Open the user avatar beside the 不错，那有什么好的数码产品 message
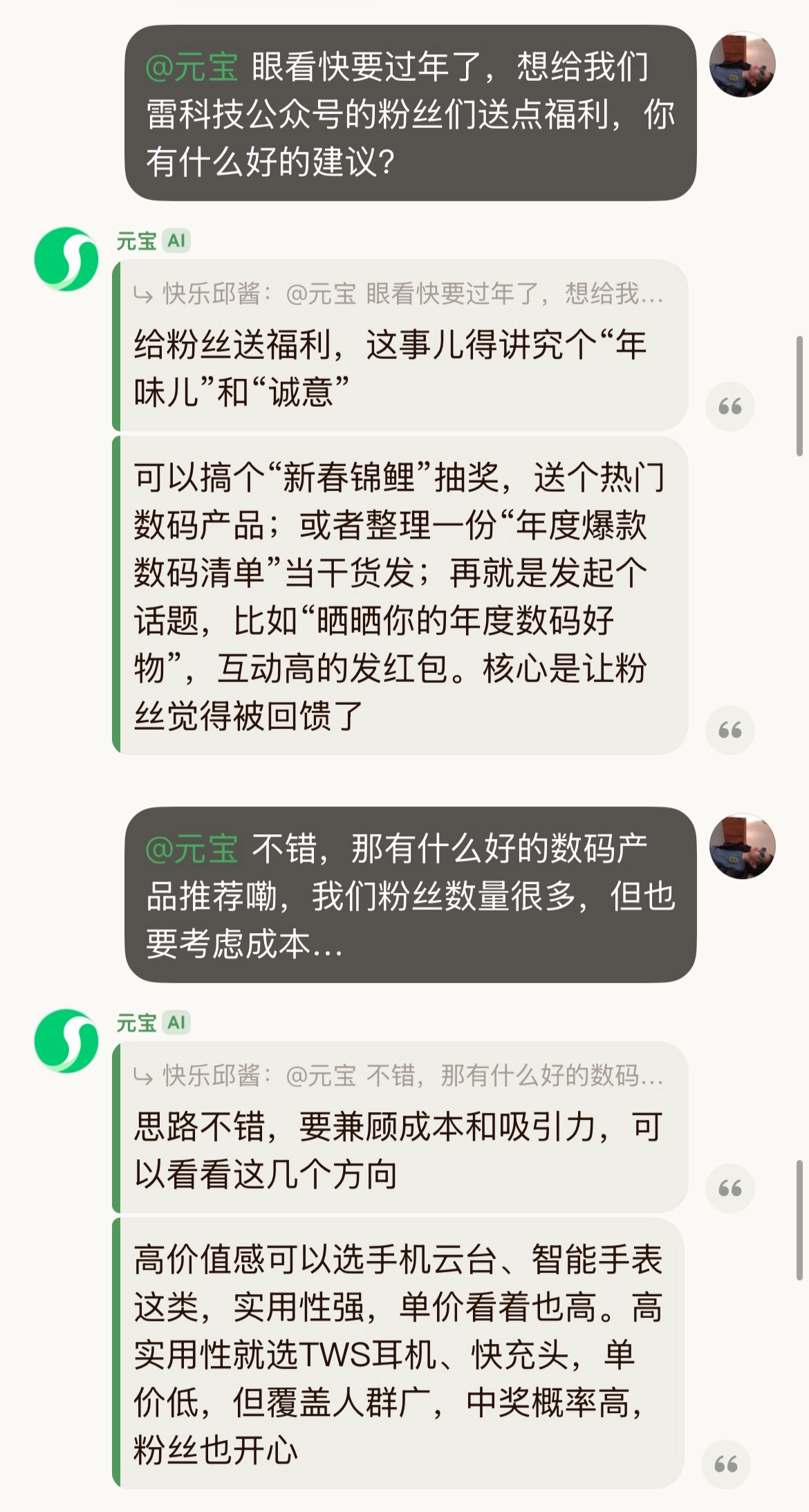The image size is (809, 1512). (x=742, y=846)
